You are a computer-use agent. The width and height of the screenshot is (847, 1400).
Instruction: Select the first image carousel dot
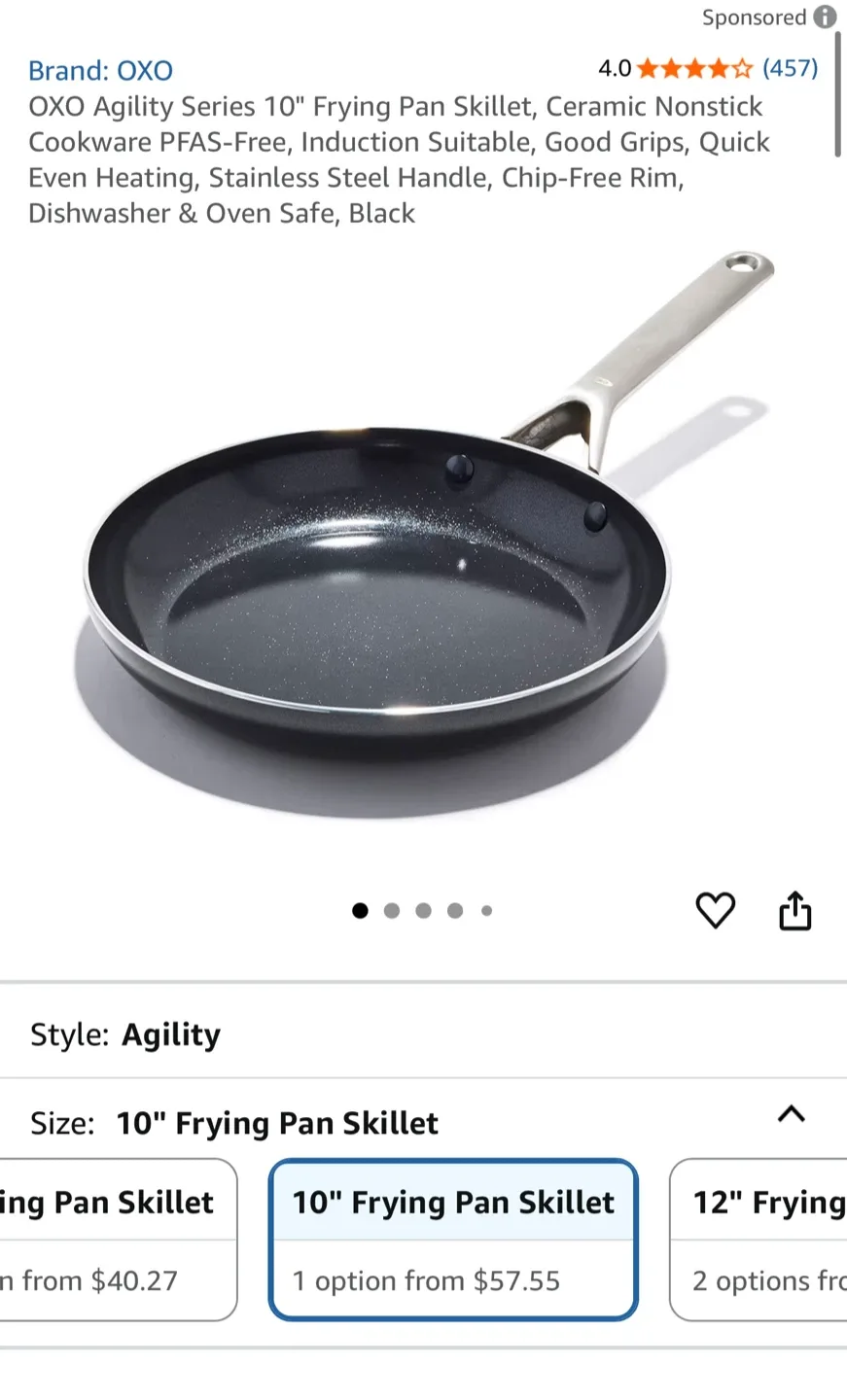(360, 910)
